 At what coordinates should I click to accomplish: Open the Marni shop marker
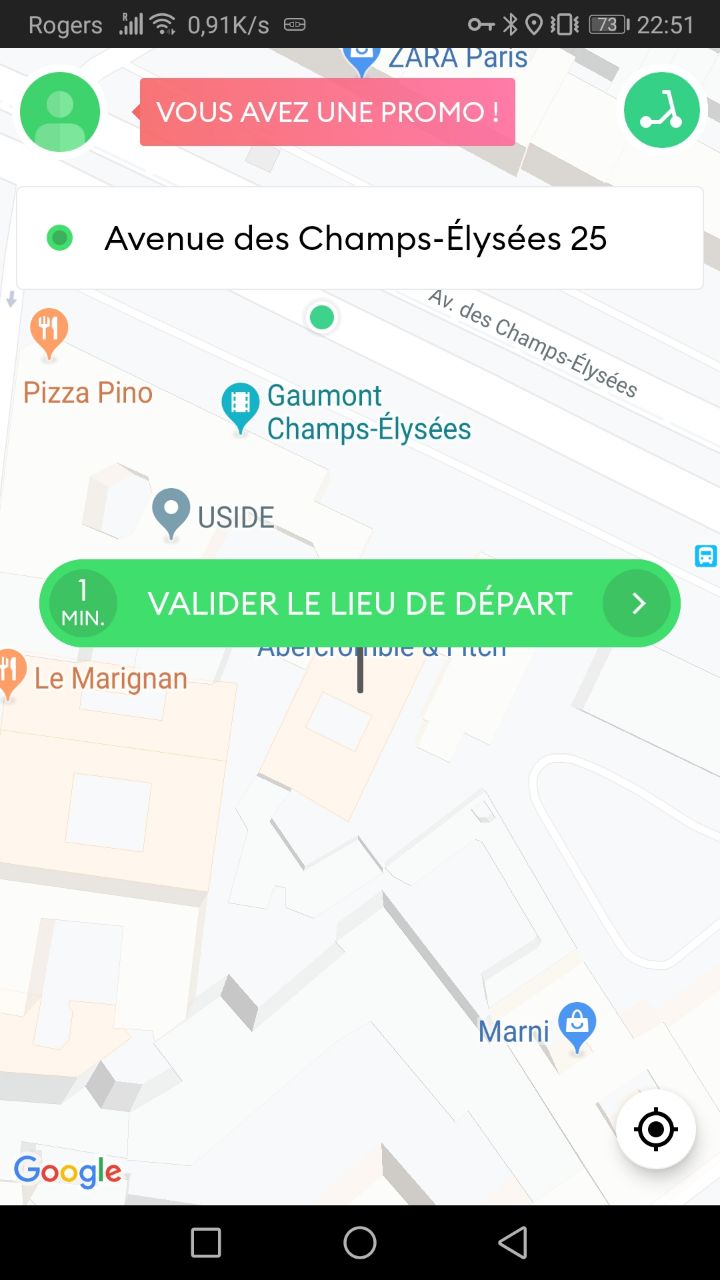click(577, 1026)
